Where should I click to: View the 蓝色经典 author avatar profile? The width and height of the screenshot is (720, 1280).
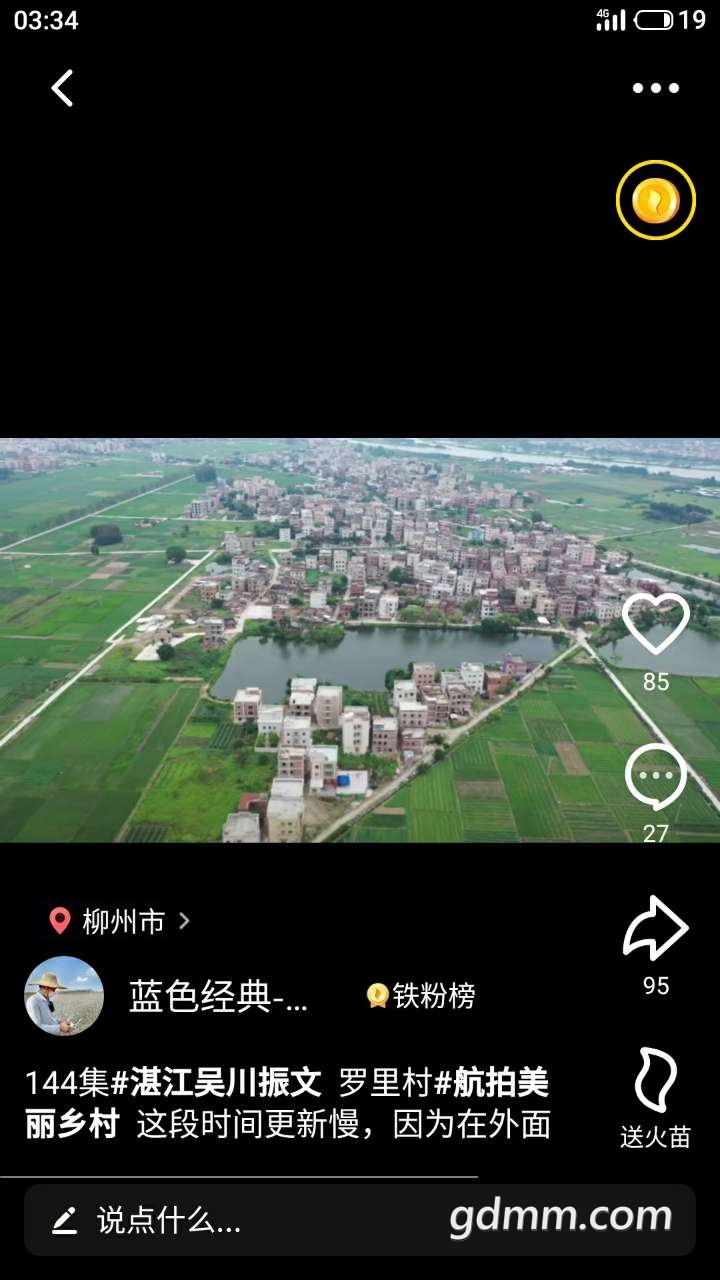(64, 995)
